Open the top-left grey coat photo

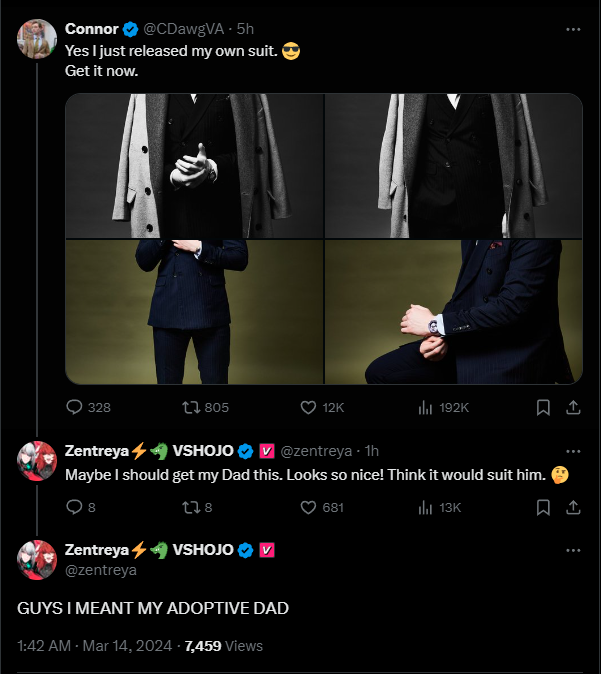(x=194, y=166)
